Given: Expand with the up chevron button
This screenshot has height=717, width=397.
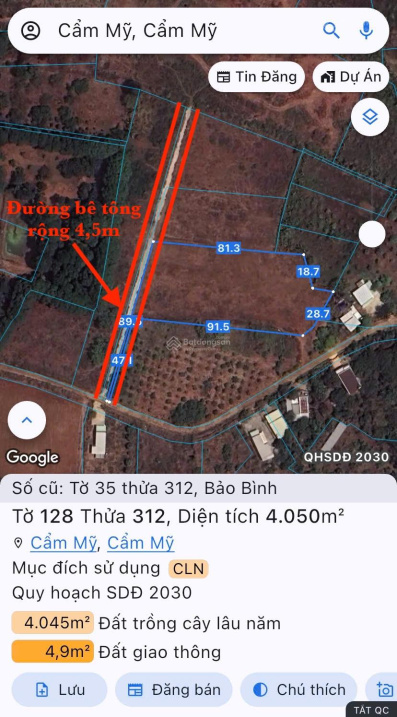Looking at the screenshot, I should coord(27,420).
